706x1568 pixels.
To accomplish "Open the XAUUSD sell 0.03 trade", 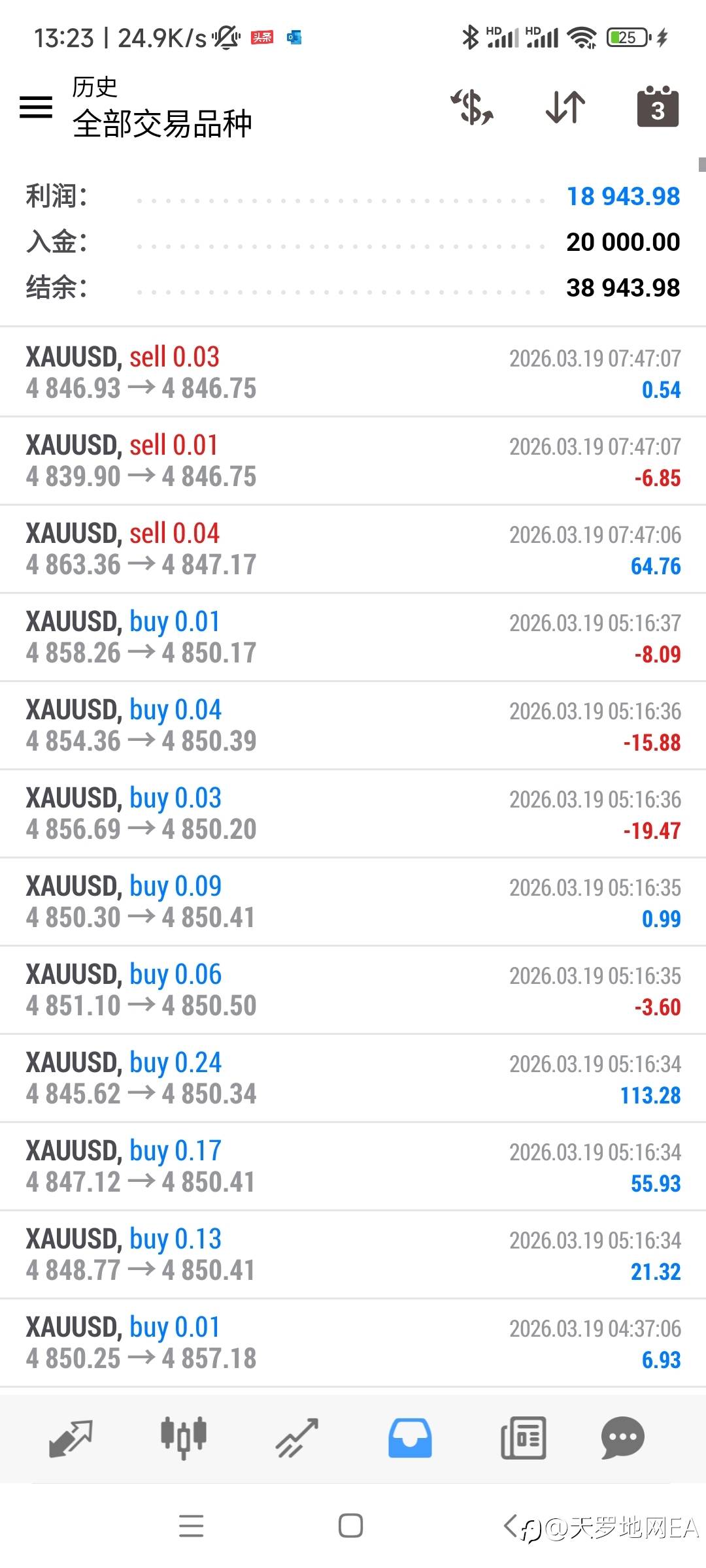I will pyautogui.click(x=353, y=372).
